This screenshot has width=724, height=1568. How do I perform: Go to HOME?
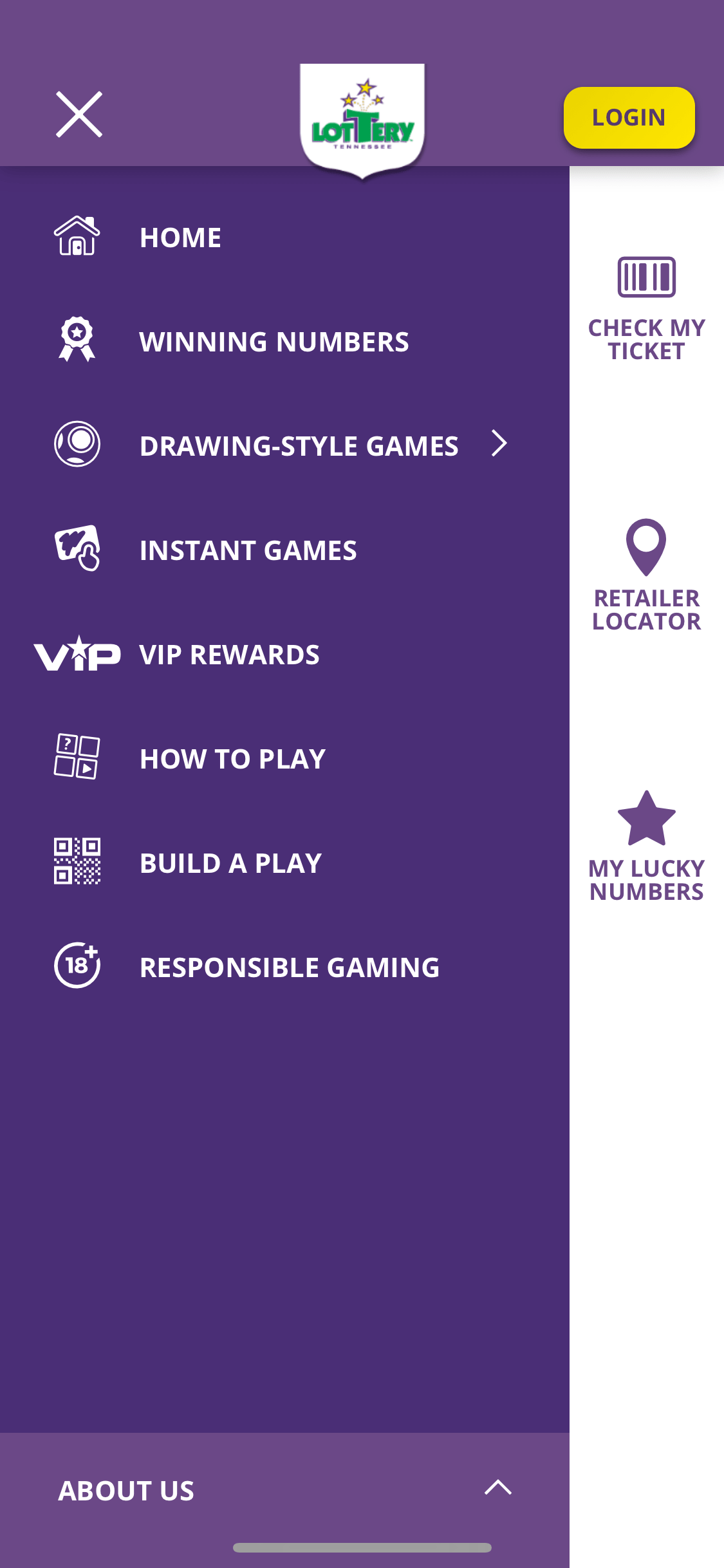point(284,238)
